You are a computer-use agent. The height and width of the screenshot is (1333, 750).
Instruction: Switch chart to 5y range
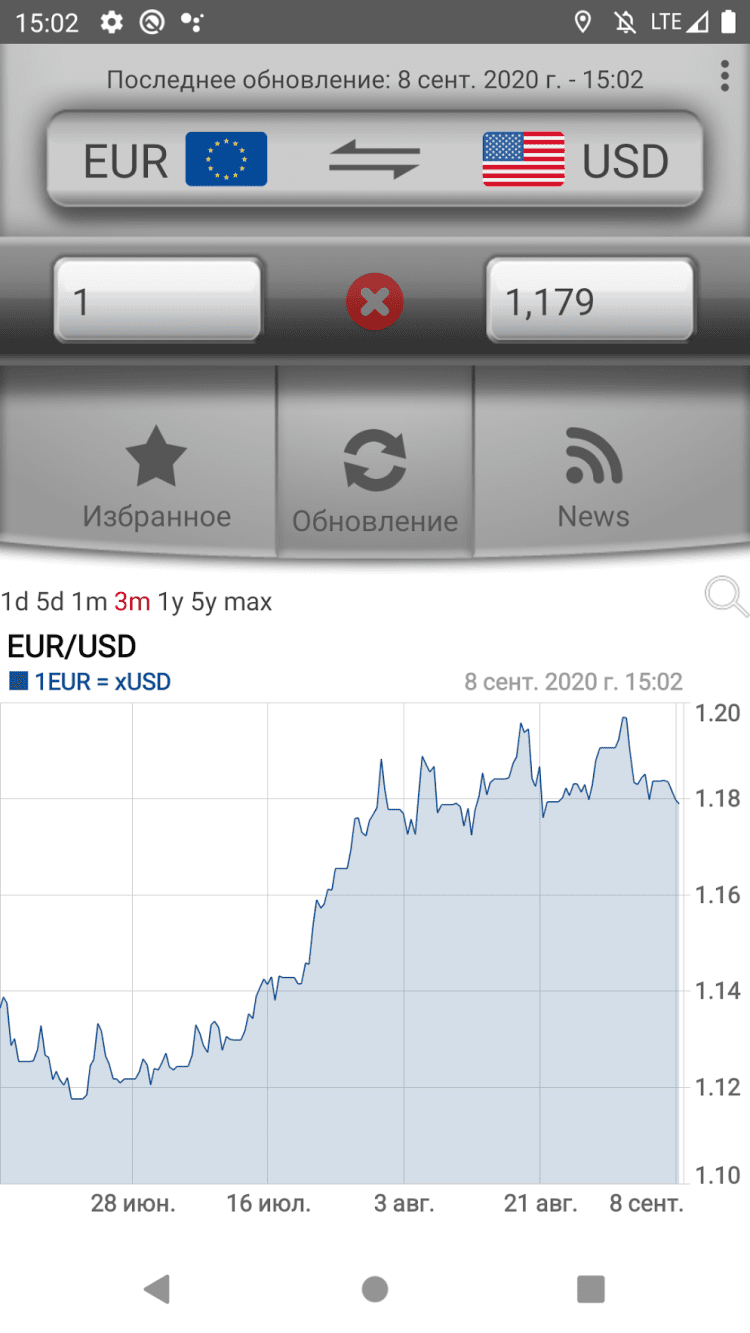pos(204,602)
